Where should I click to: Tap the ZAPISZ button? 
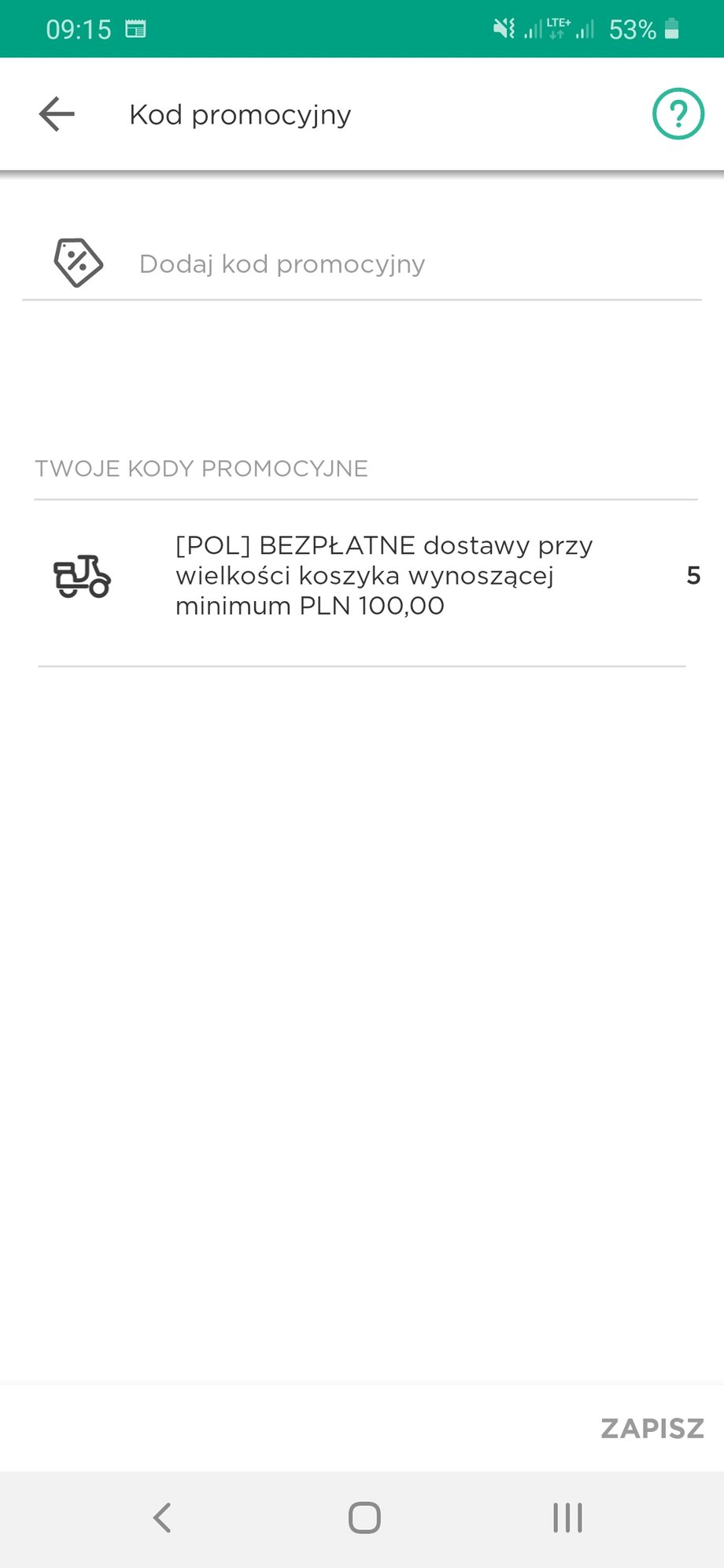coord(652,1428)
